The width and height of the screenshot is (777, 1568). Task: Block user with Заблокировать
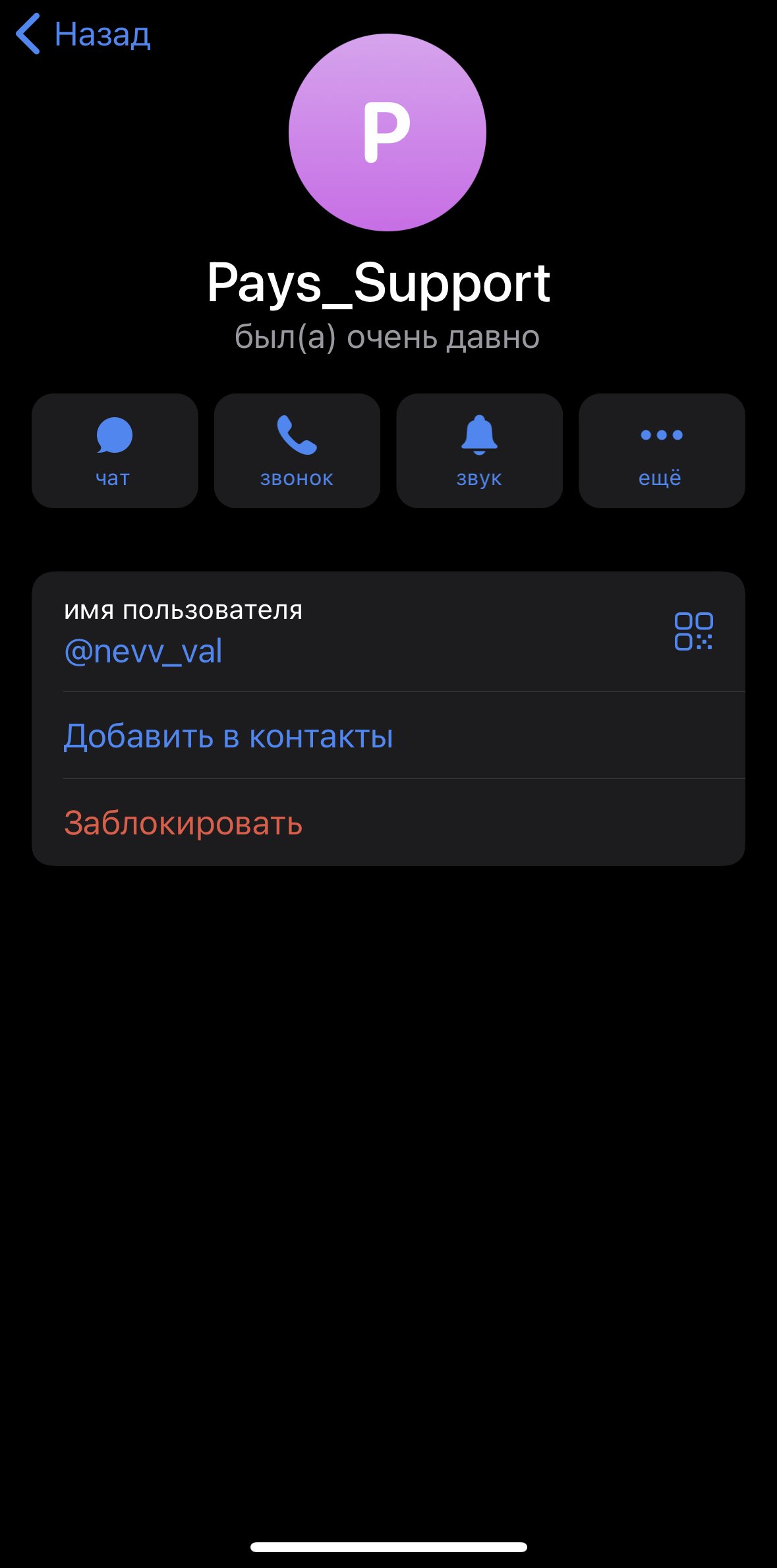[x=183, y=823]
